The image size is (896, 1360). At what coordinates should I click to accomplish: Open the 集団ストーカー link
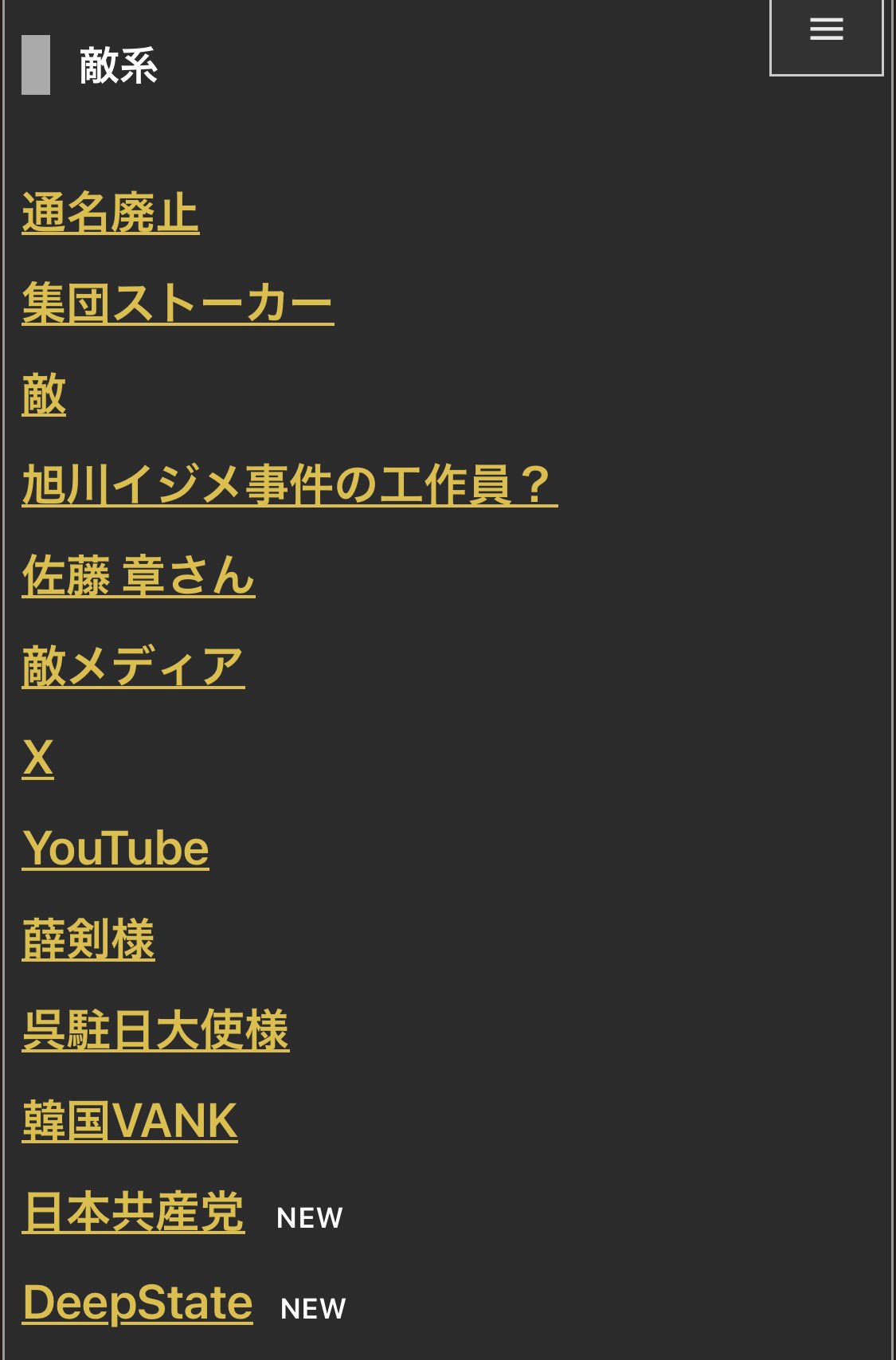(x=178, y=304)
